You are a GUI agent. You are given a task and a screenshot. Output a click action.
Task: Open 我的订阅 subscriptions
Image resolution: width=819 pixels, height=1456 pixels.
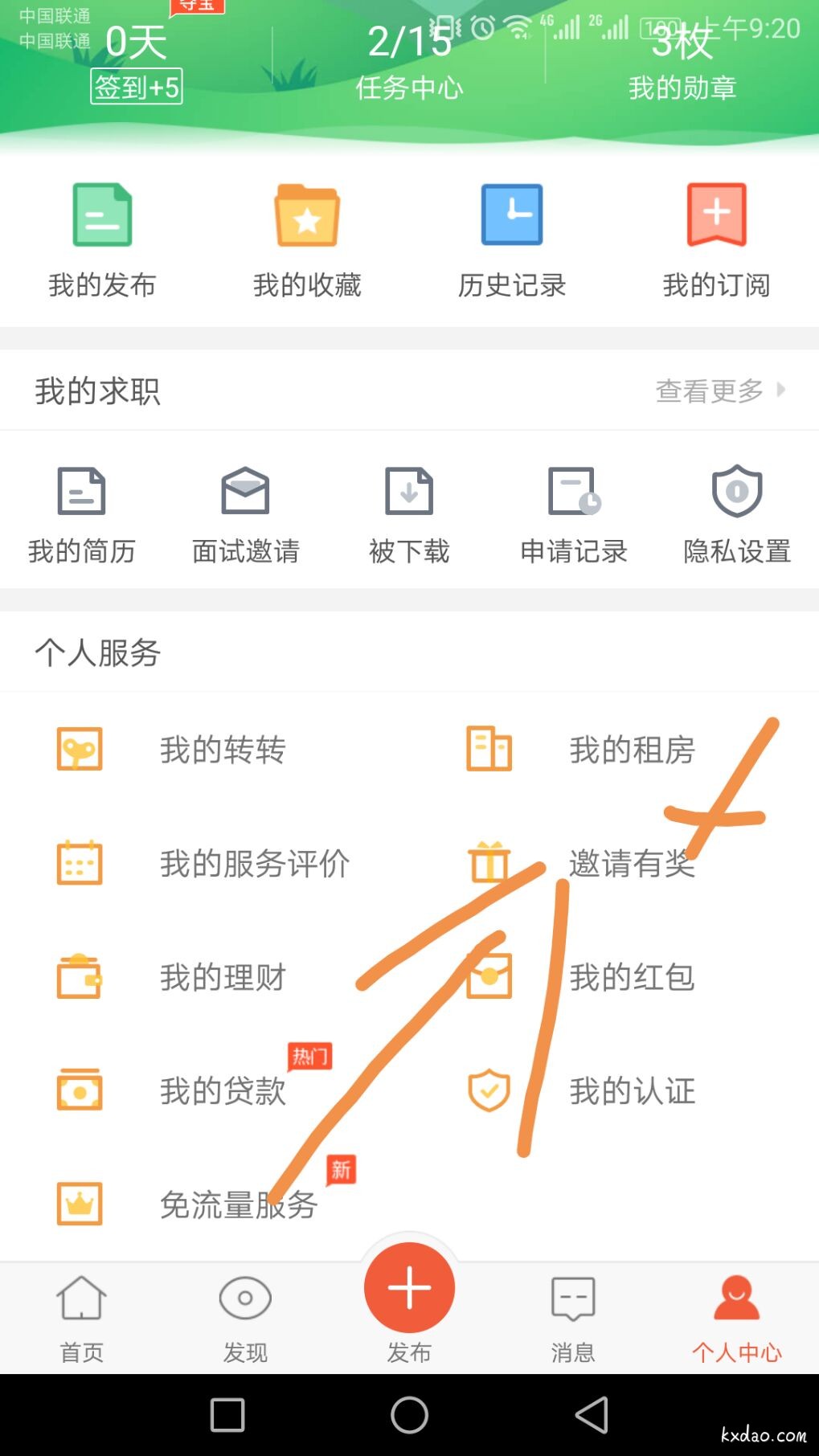716,239
